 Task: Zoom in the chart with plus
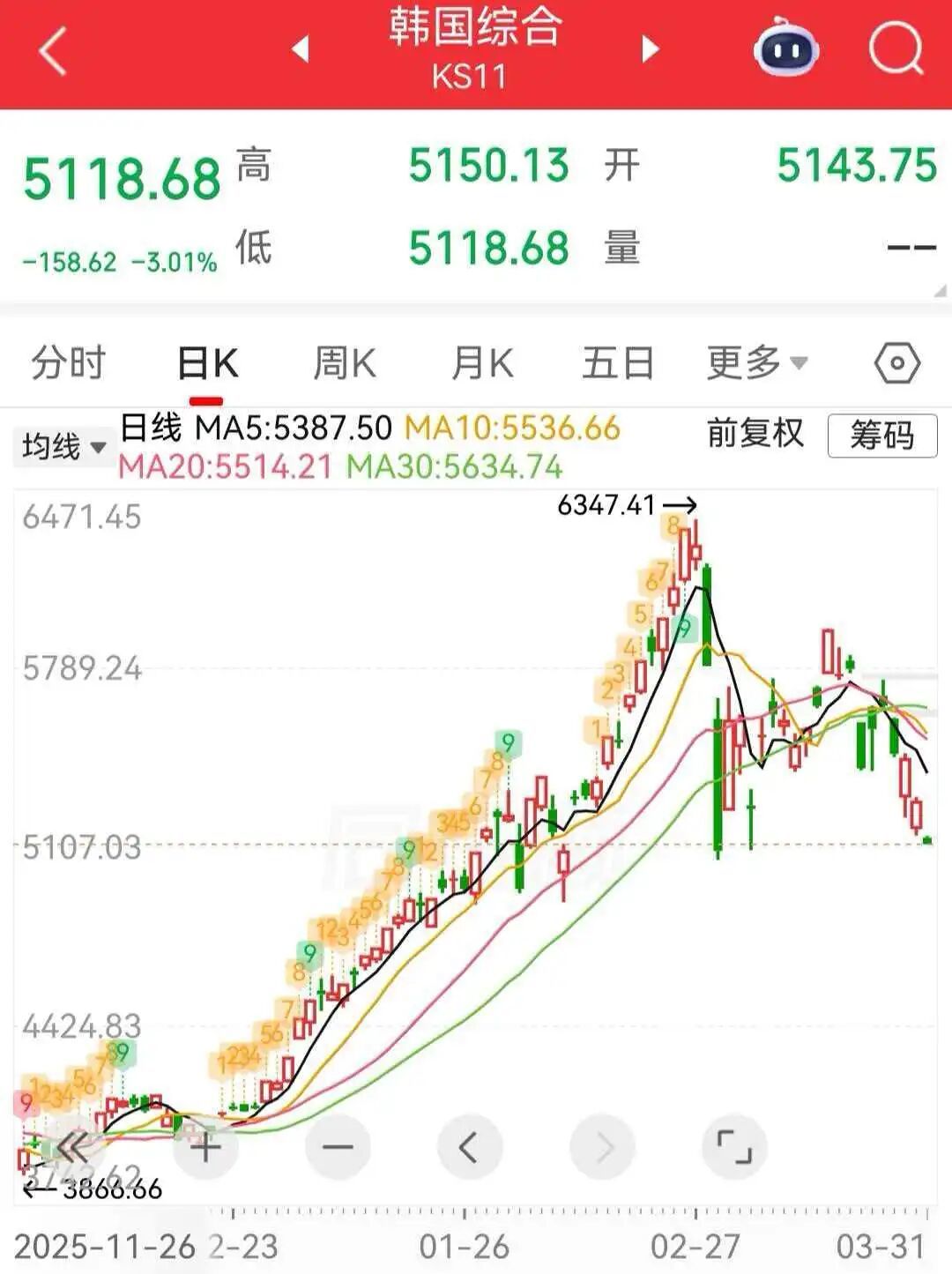205,1147
